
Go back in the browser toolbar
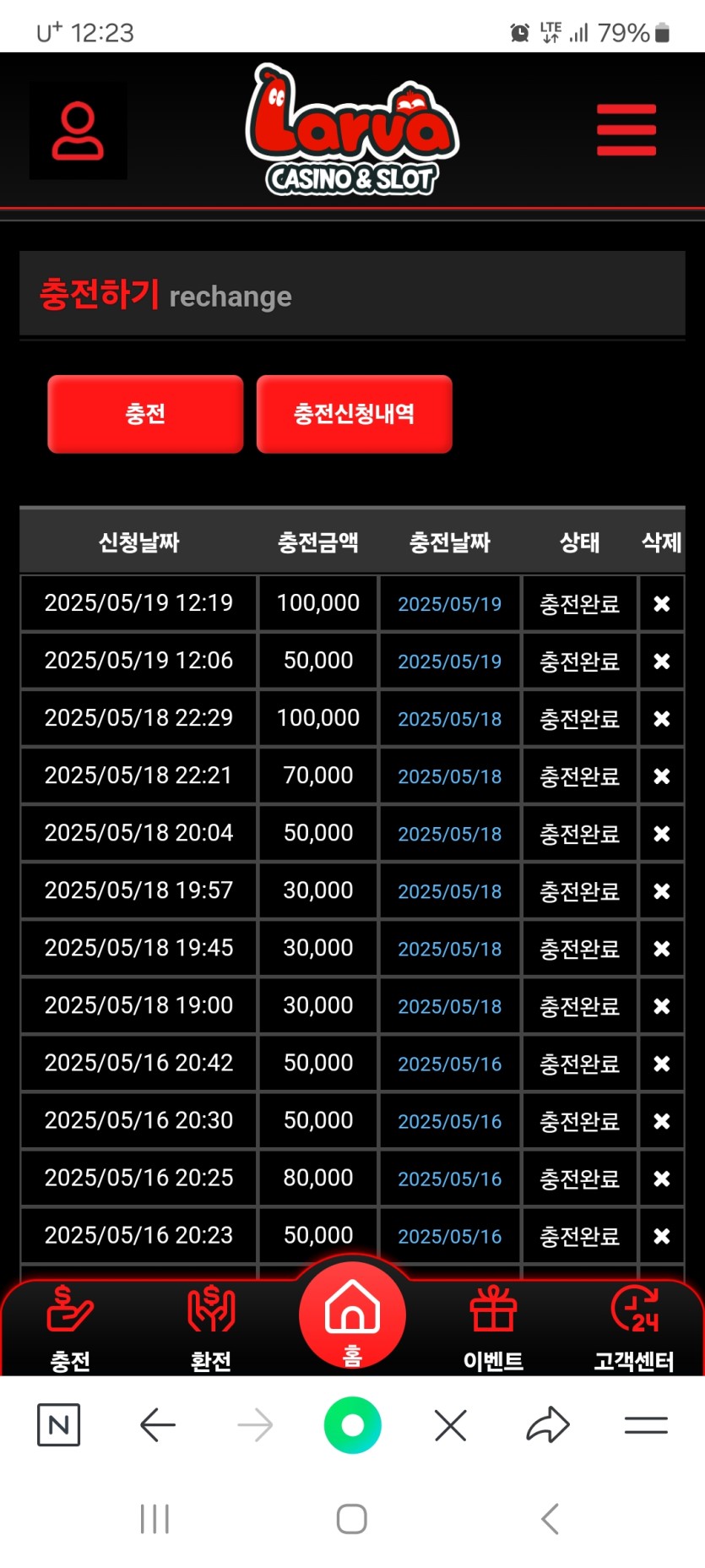coord(157,1425)
